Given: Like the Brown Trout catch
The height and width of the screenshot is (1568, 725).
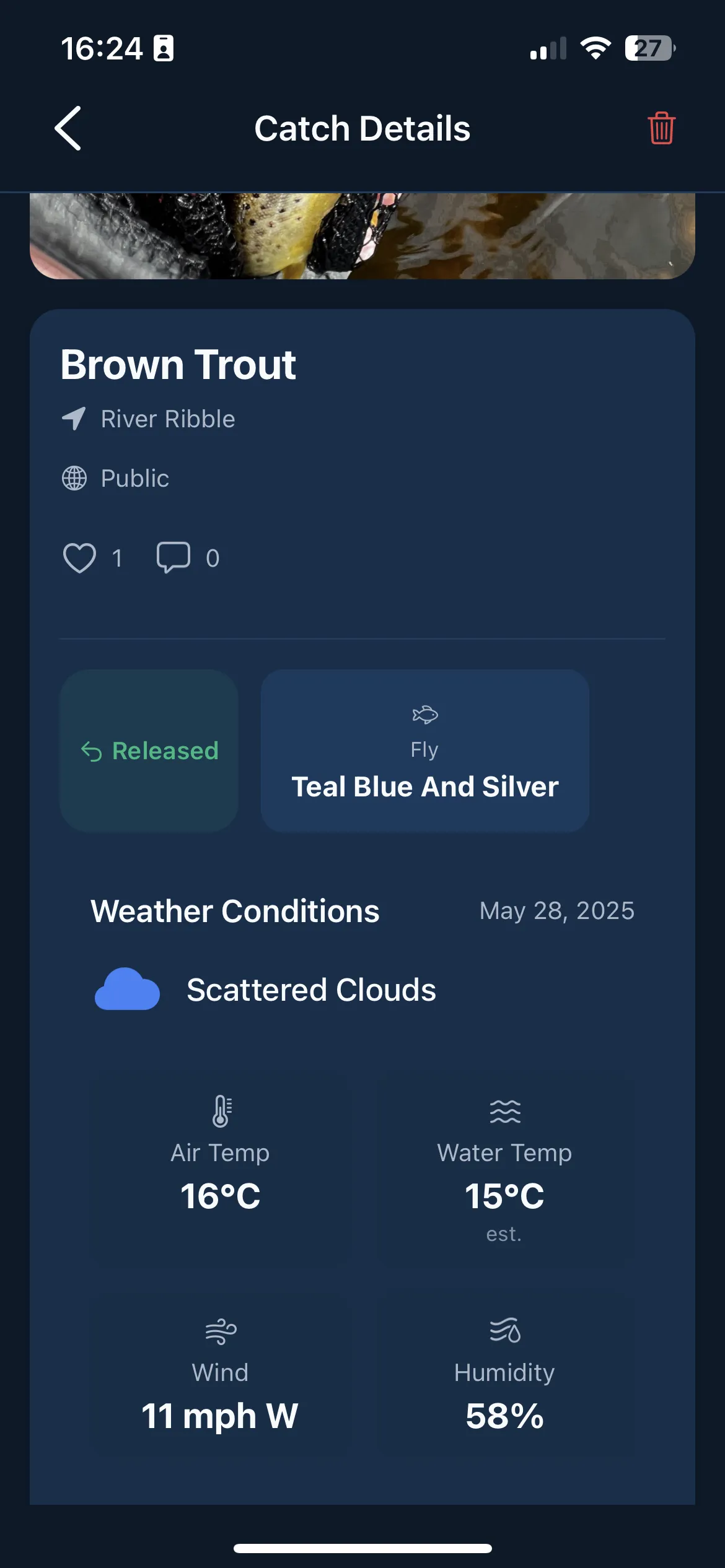Looking at the screenshot, I should tap(80, 557).
